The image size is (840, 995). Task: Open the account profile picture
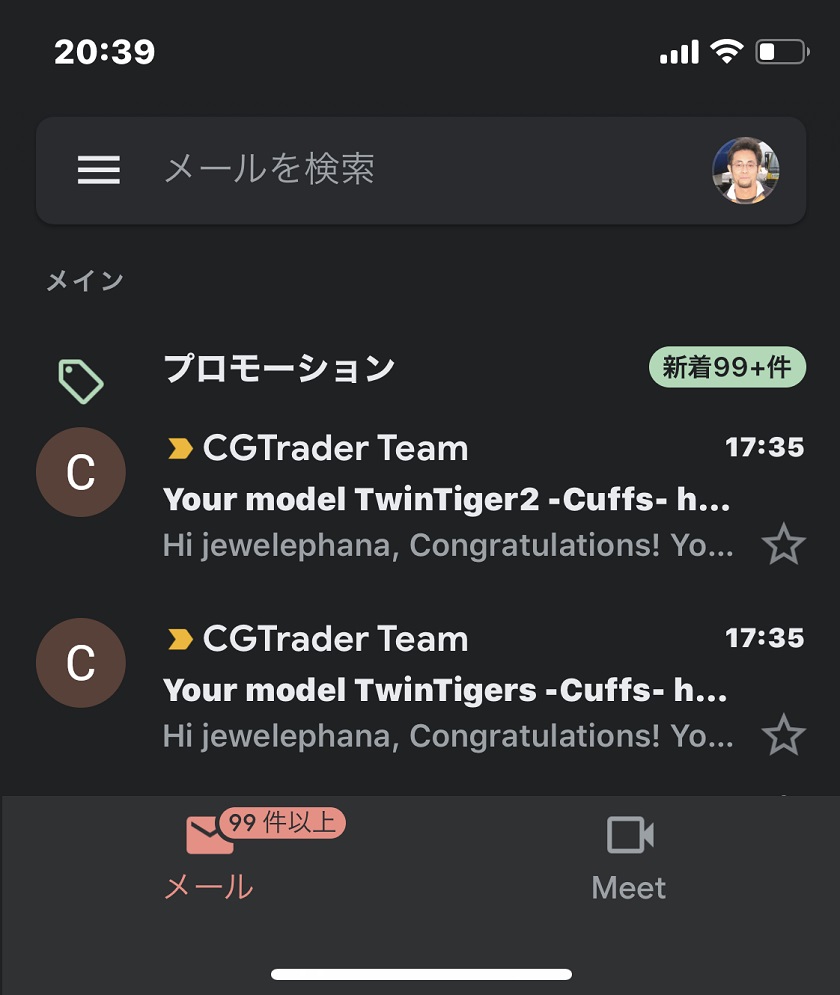(745, 170)
